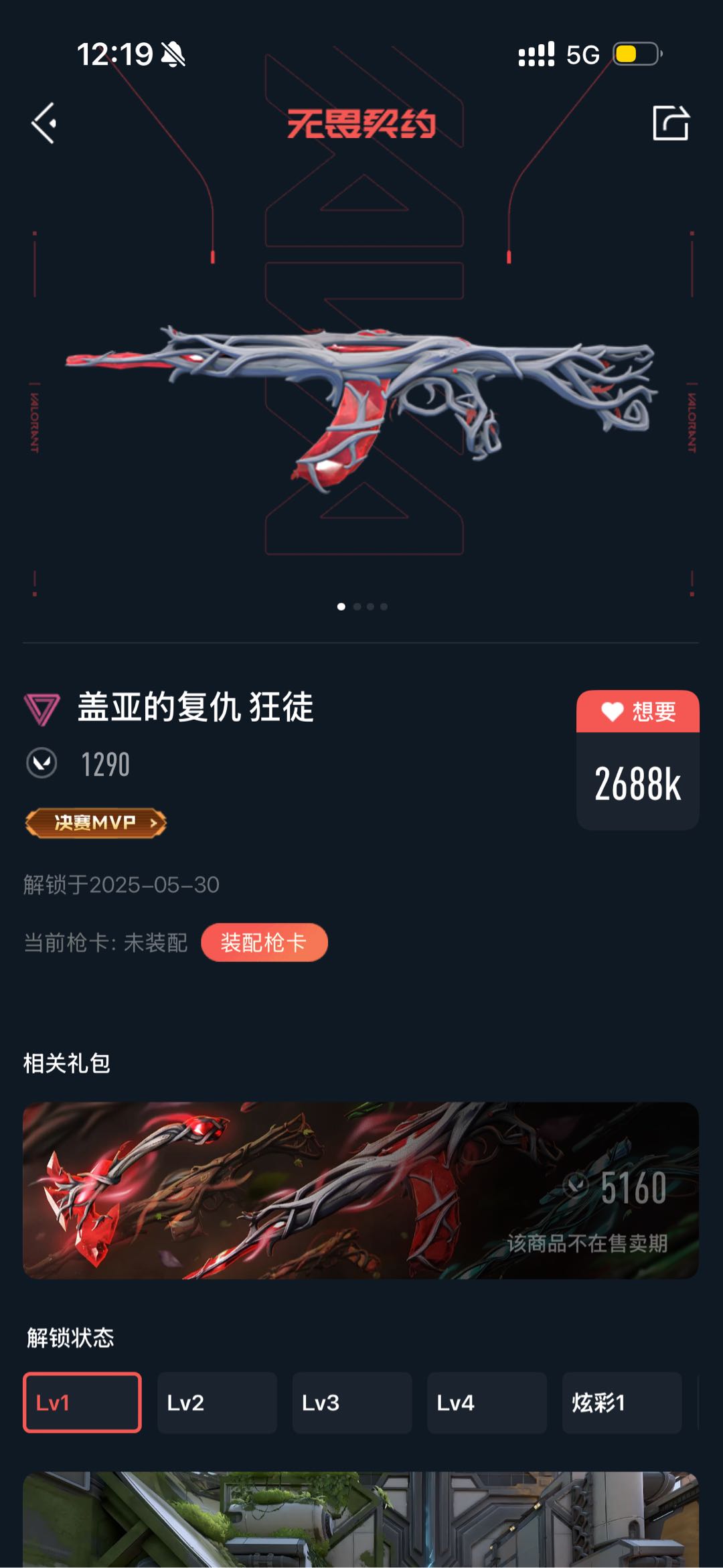Switch to Lv4 unlock level
This screenshot has width=723, height=1568.
coord(487,1403)
